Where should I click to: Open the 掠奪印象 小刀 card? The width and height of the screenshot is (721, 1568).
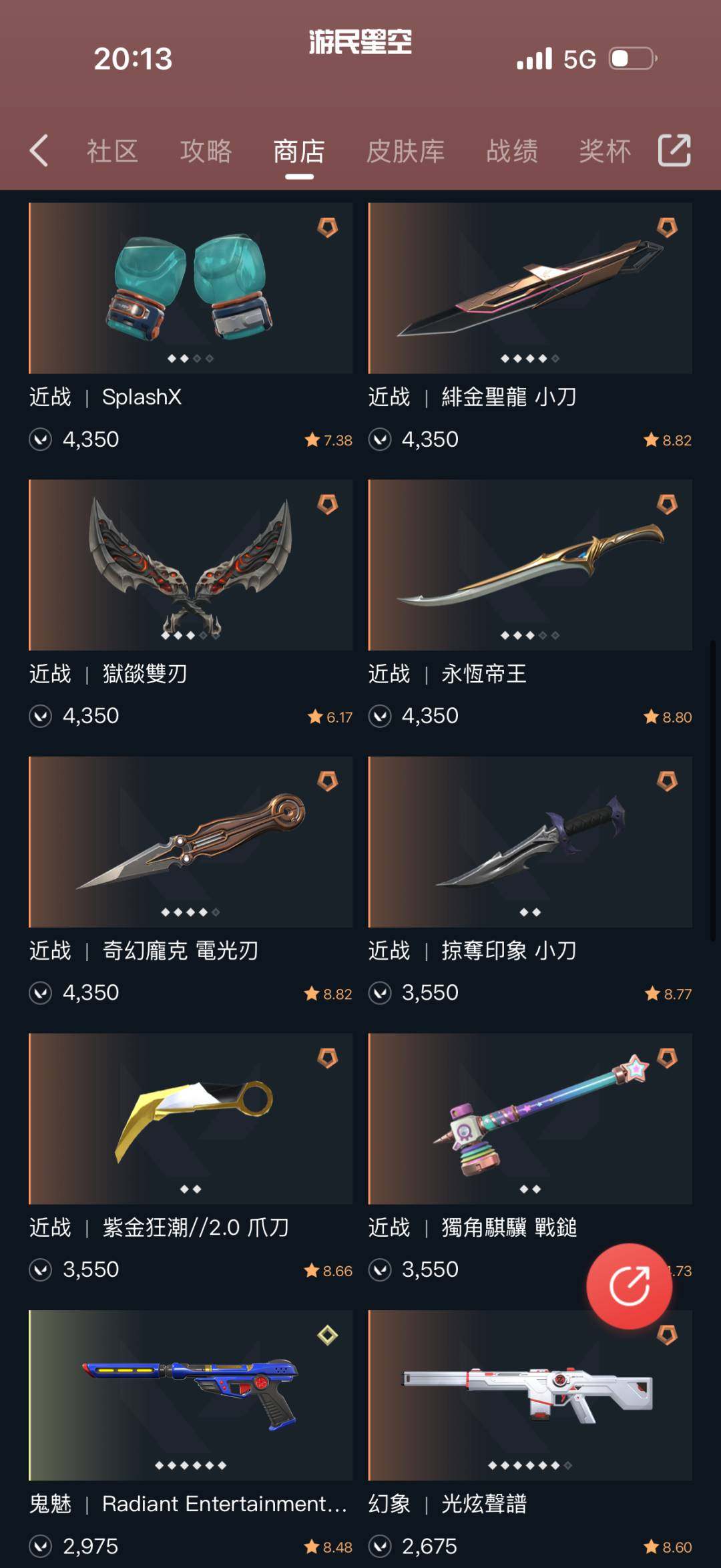[529, 841]
